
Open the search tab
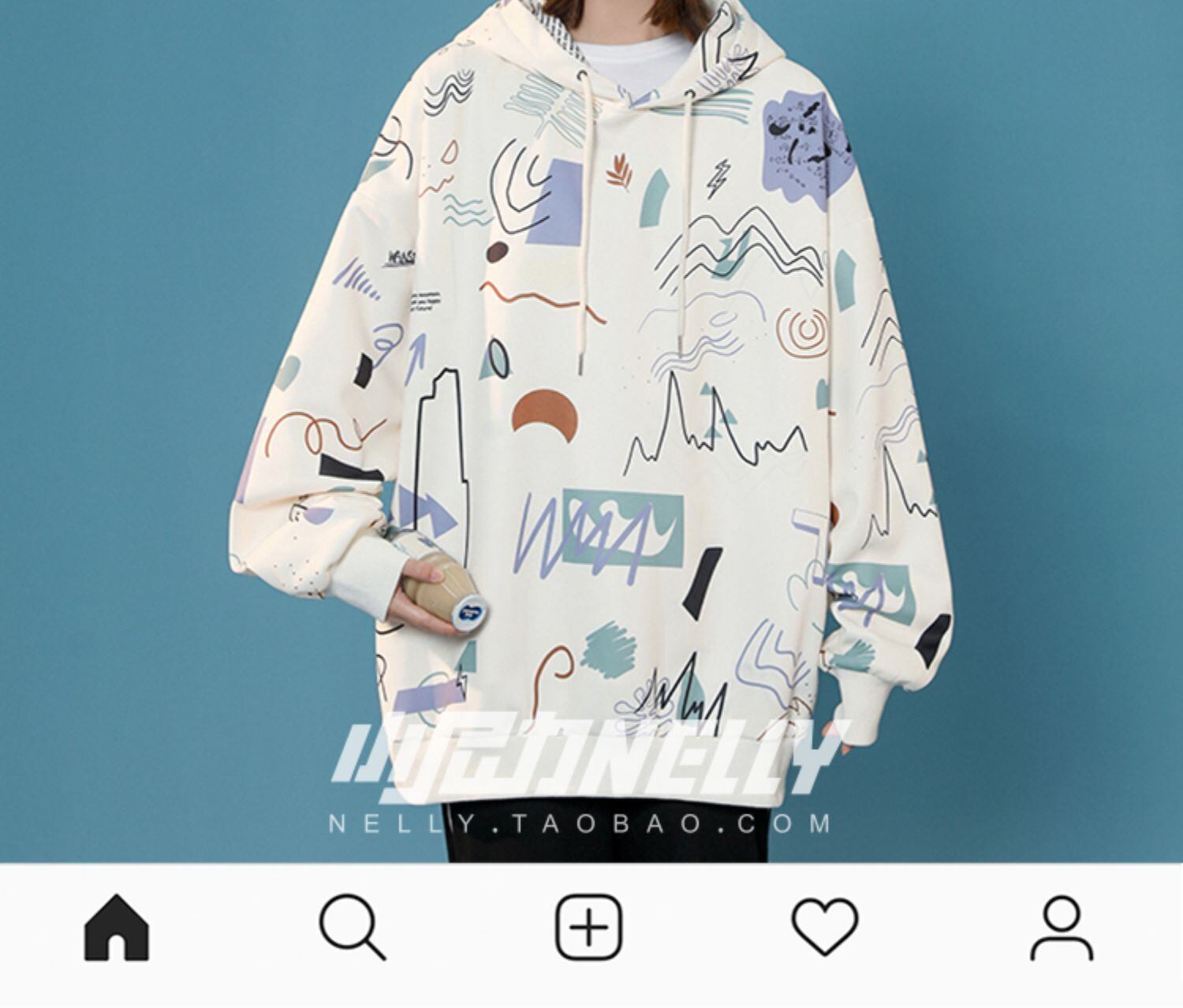(353, 927)
